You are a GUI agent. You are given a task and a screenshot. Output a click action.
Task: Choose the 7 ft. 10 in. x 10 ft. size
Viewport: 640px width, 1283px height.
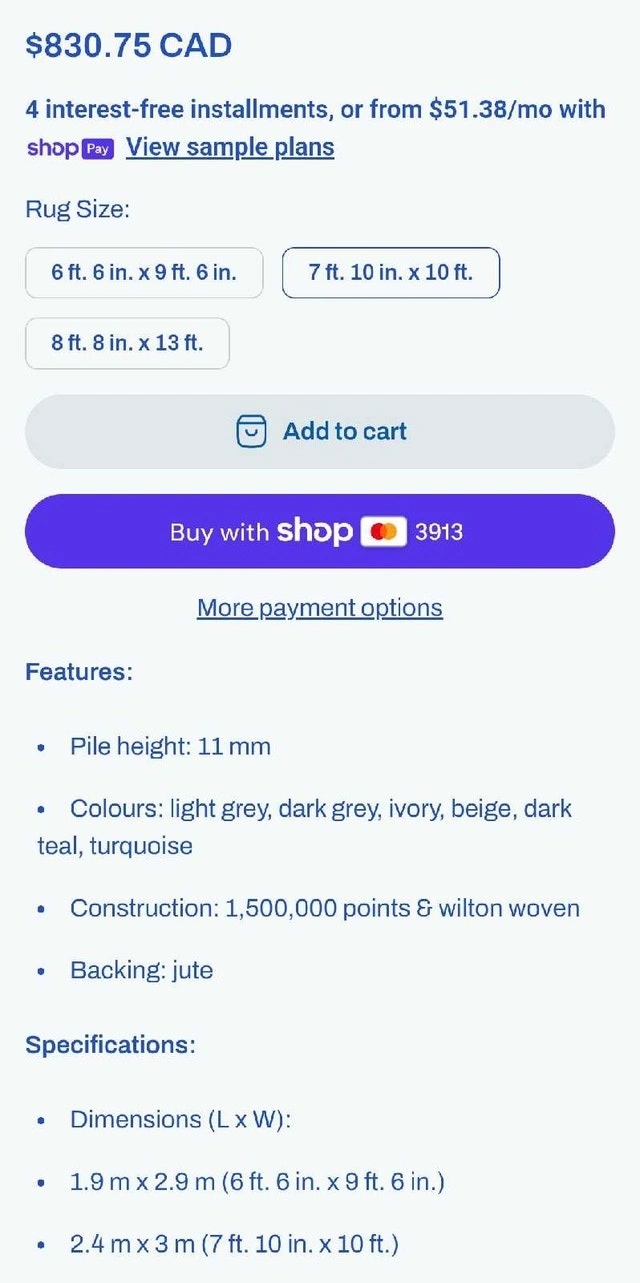(x=391, y=272)
